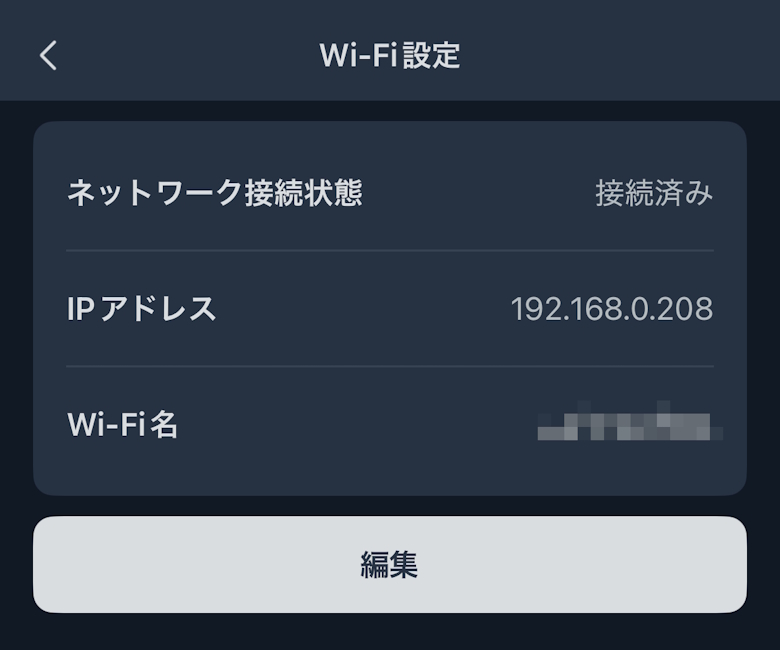The width and height of the screenshot is (780, 650).
Task: Tap the 編集 button
Action: click(390, 565)
